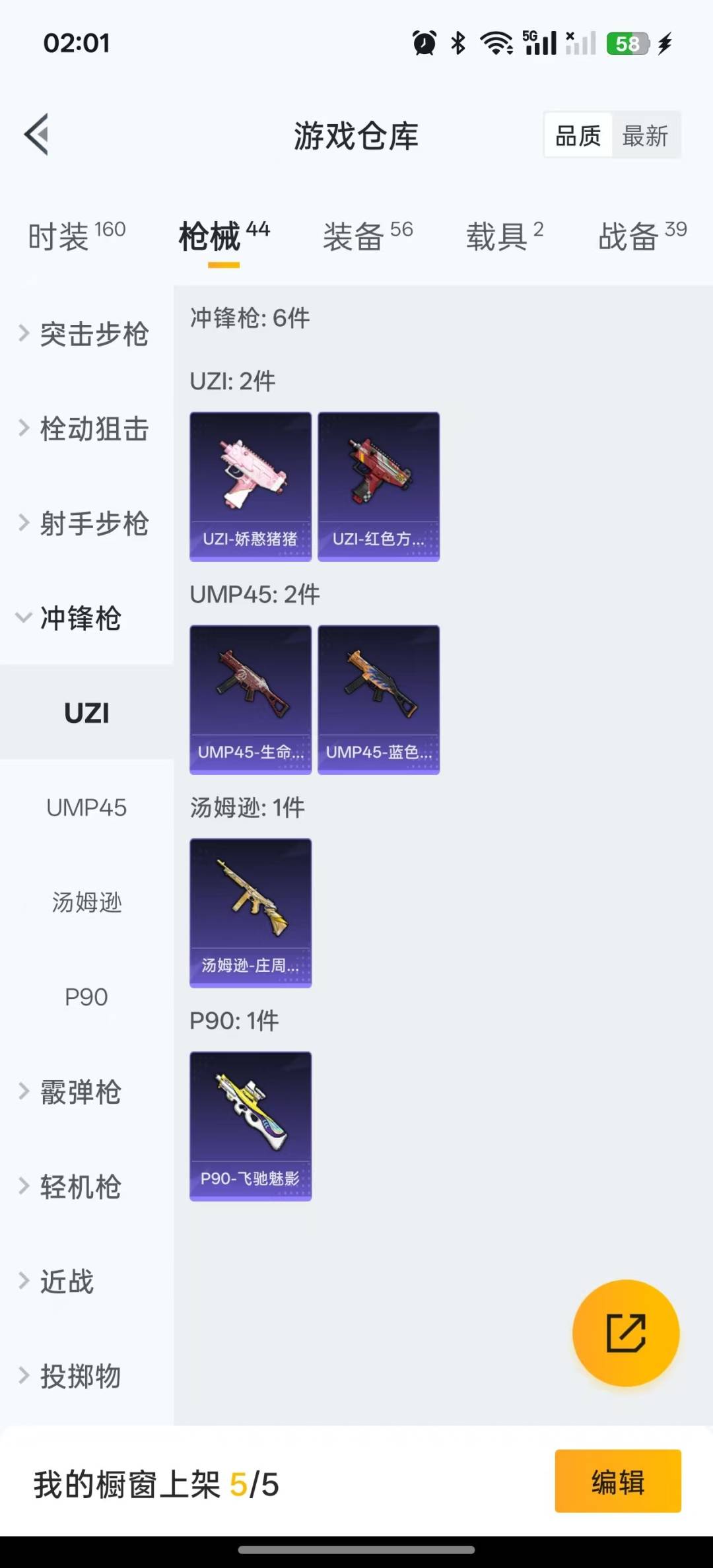713x1568 pixels.
Task: Go back from 游戏仓库 page
Action: tap(37, 135)
